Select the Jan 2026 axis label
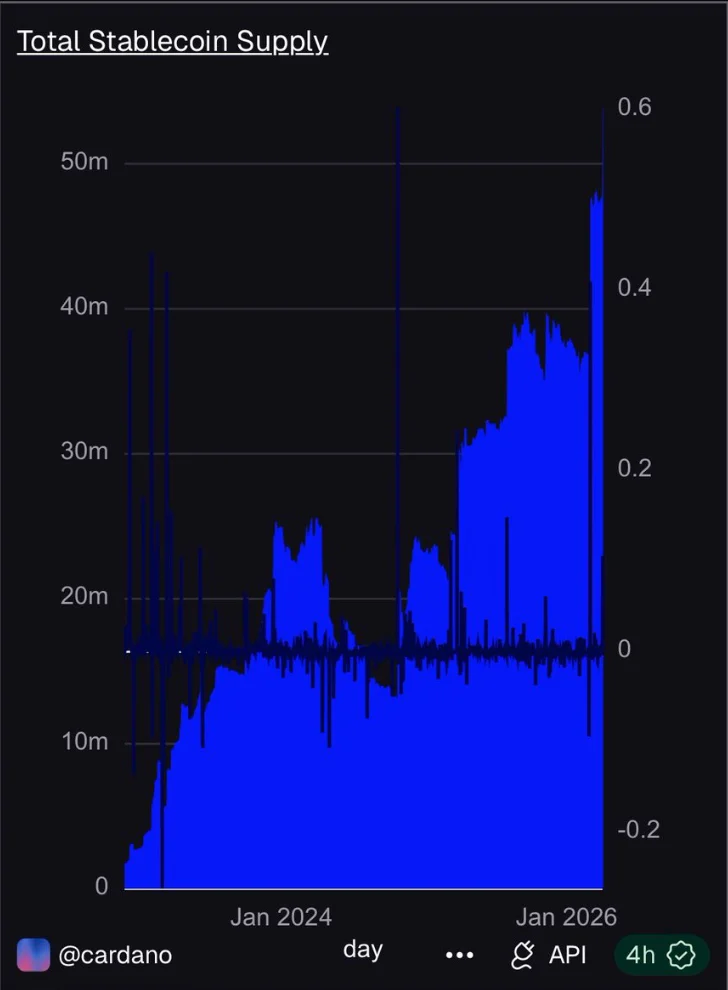This screenshot has height=990, width=728. (567, 917)
